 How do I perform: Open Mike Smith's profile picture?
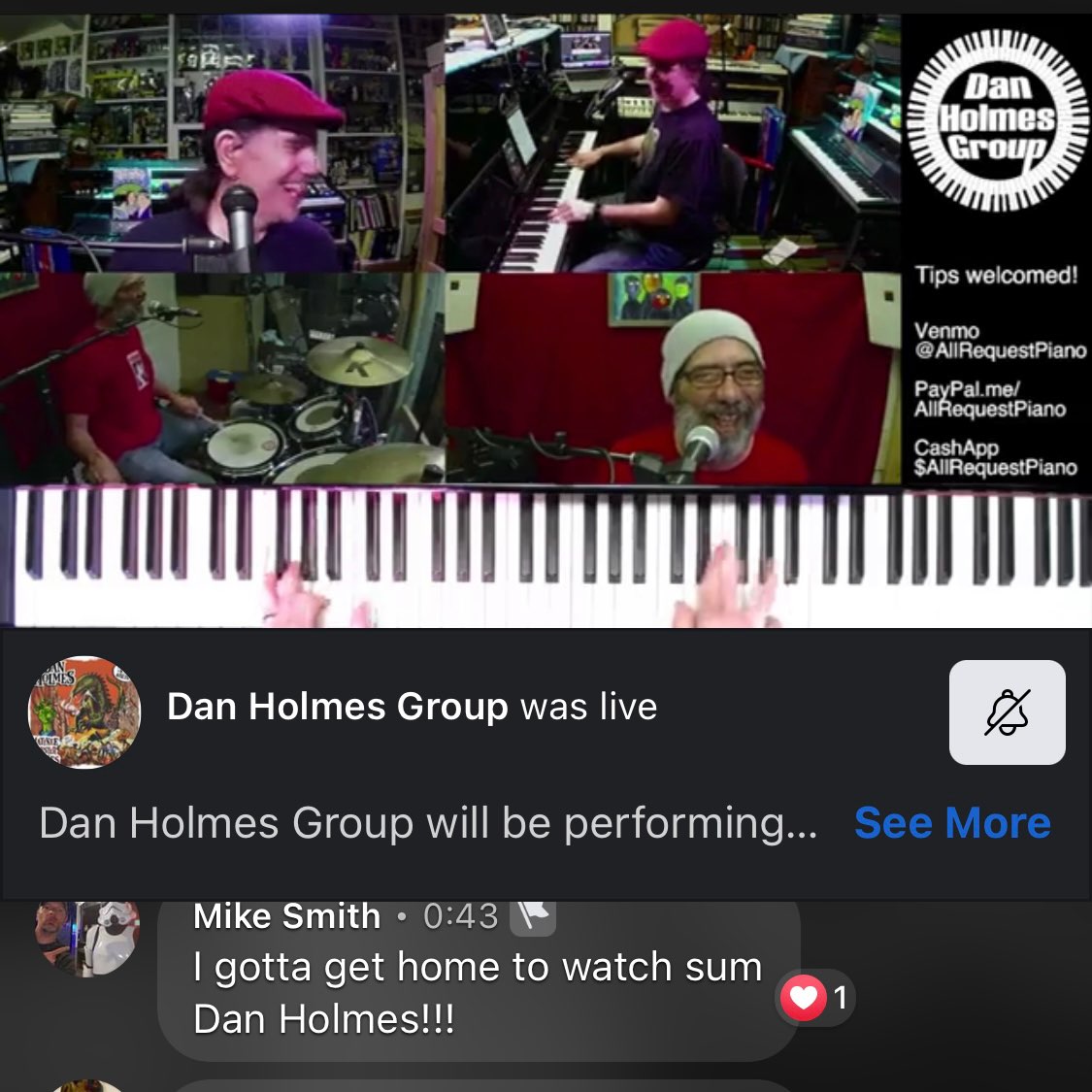point(87,936)
